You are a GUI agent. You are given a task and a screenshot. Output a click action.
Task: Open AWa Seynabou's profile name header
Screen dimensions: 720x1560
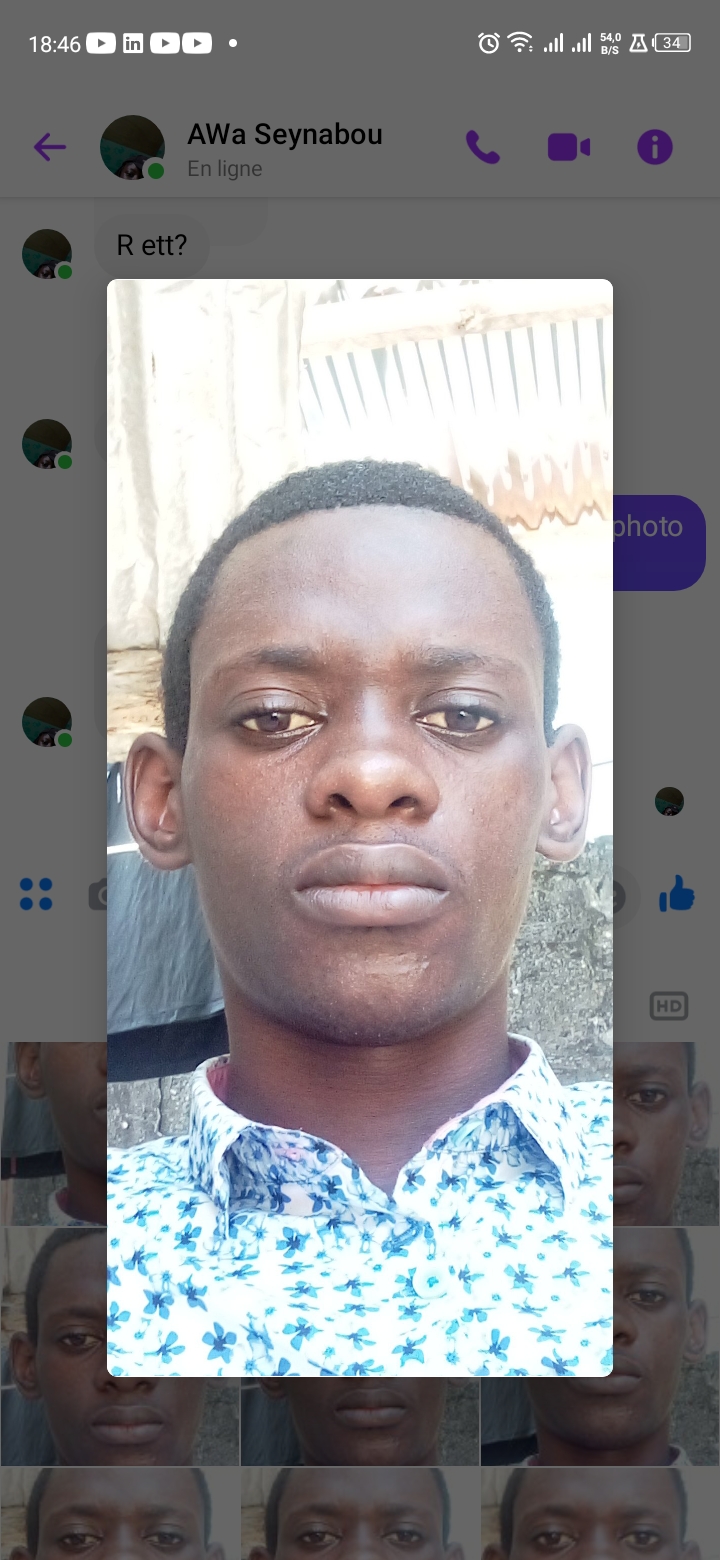(284, 135)
